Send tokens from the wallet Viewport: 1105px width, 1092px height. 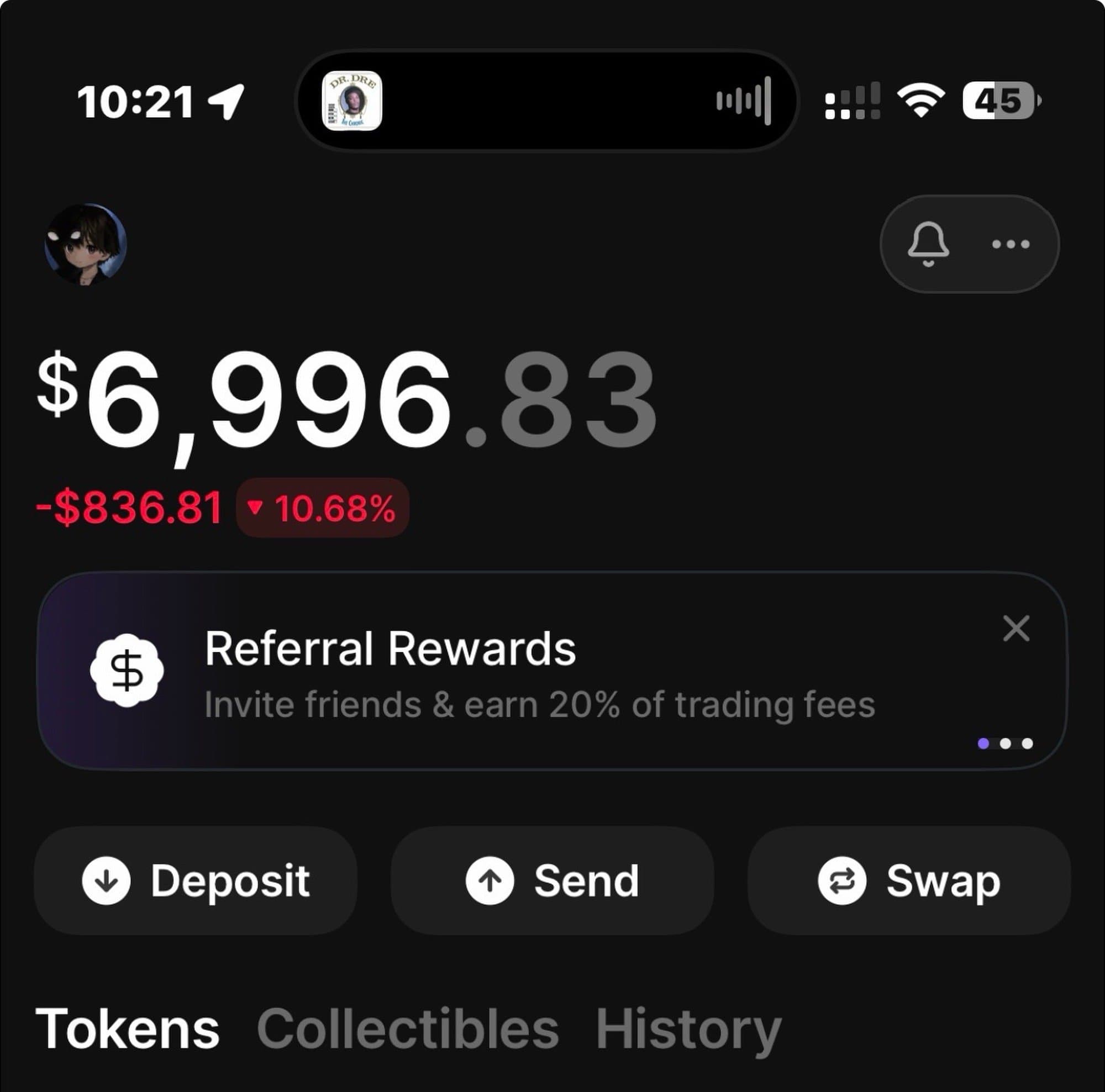tap(552, 881)
